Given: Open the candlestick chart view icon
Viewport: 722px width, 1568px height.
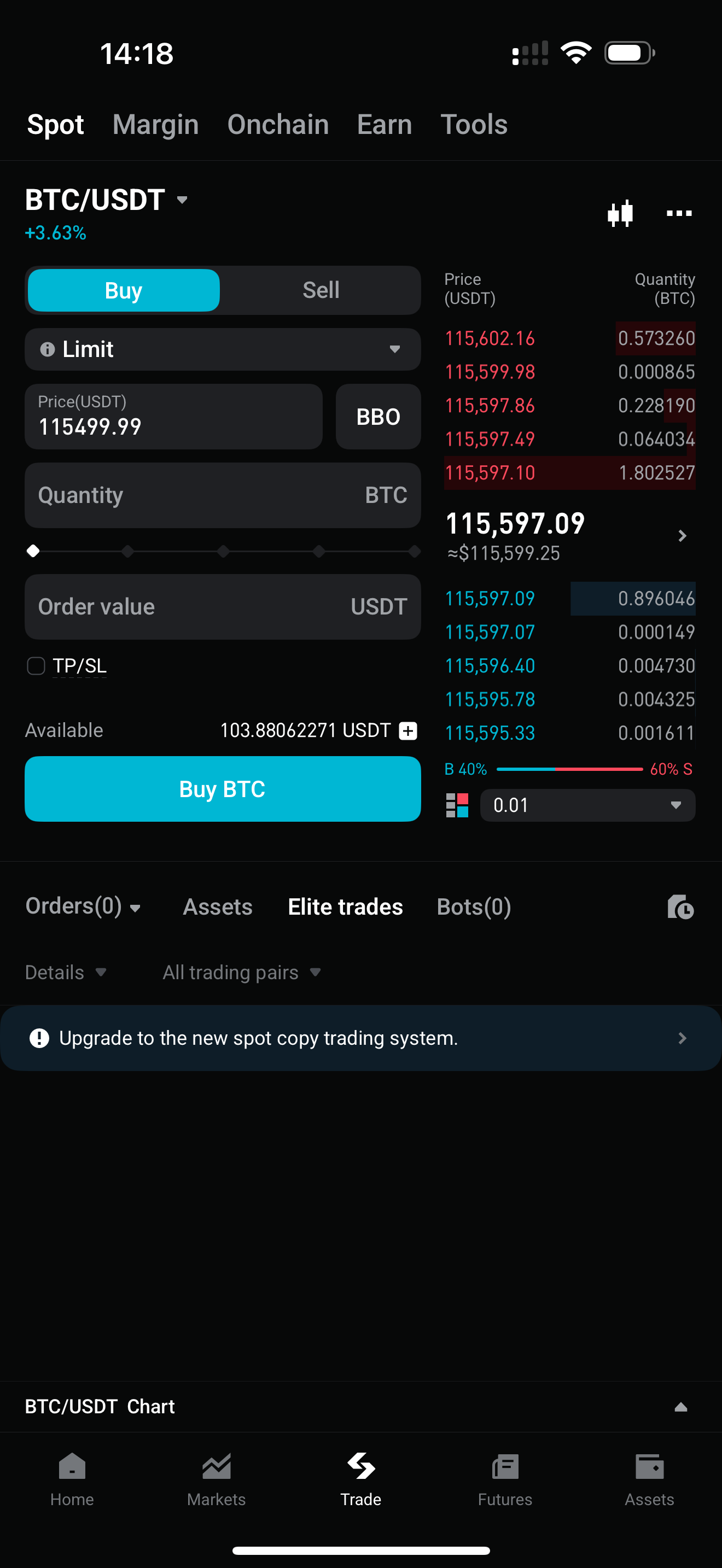Looking at the screenshot, I should [x=620, y=213].
